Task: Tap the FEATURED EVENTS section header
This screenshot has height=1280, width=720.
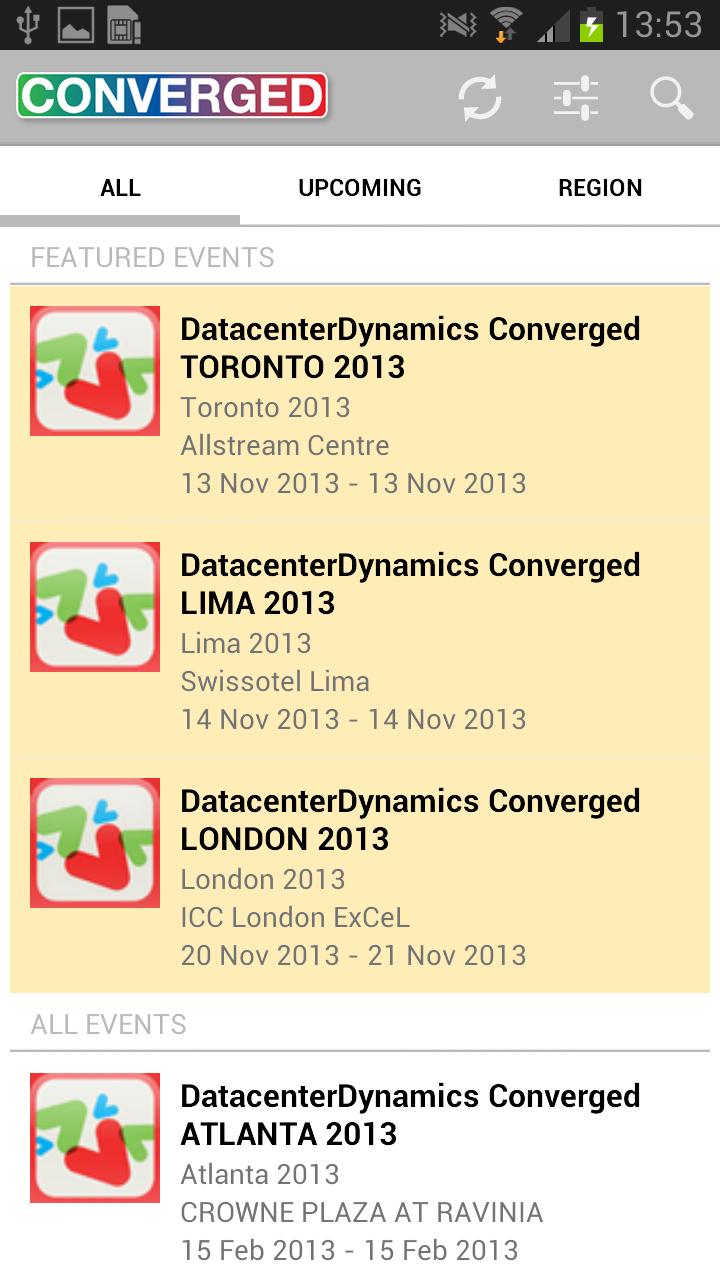Action: point(152,257)
